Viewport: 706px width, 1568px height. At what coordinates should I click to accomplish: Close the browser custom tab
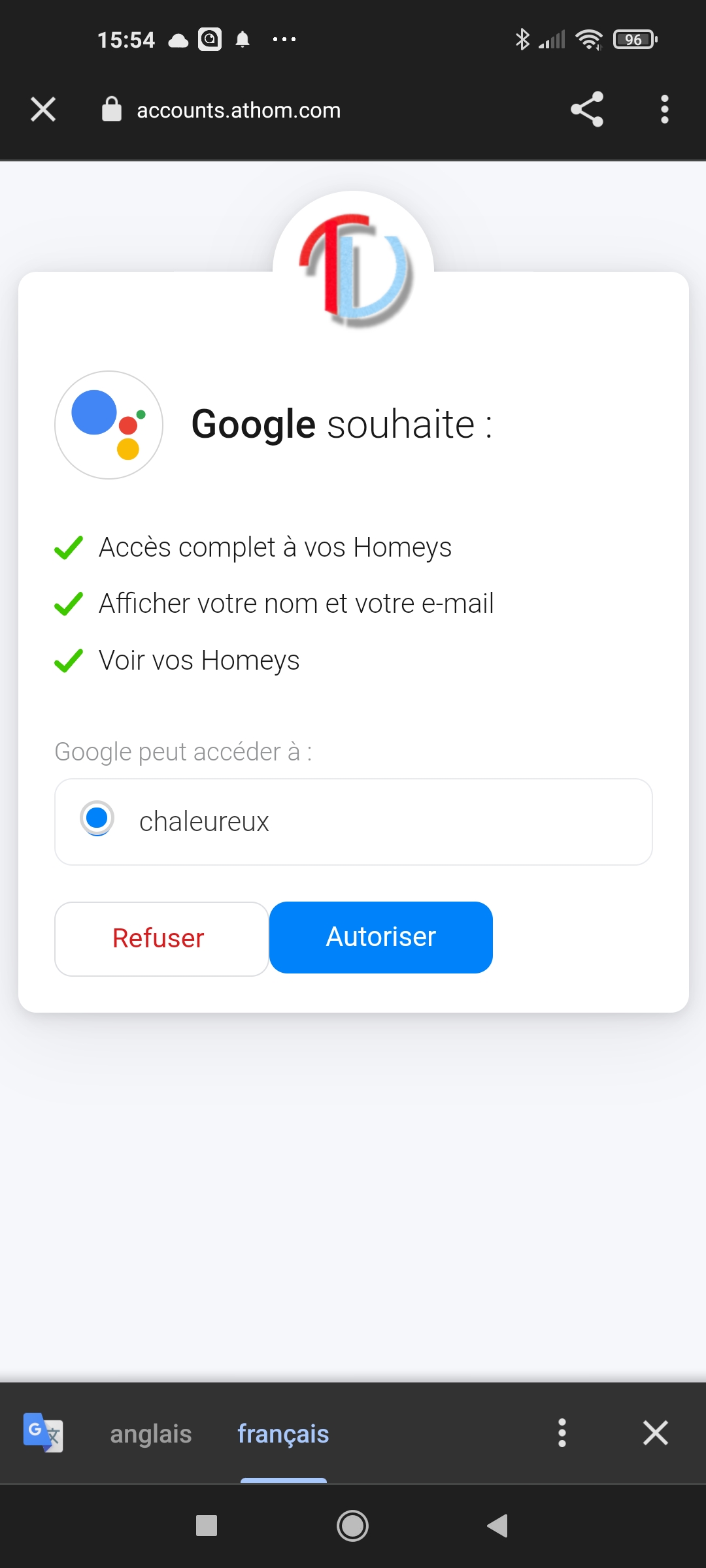(43, 109)
